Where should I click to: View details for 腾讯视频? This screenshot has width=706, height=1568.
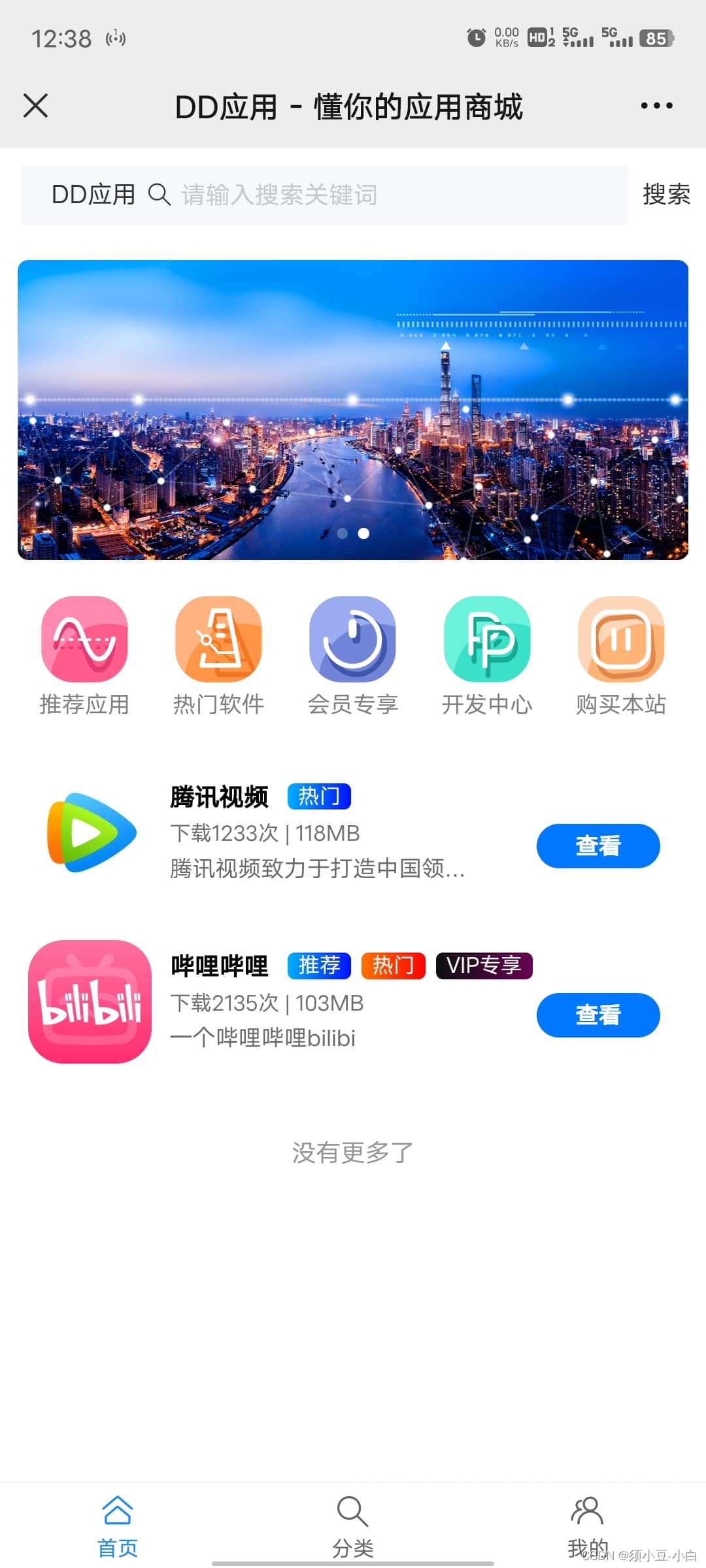coord(597,845)
